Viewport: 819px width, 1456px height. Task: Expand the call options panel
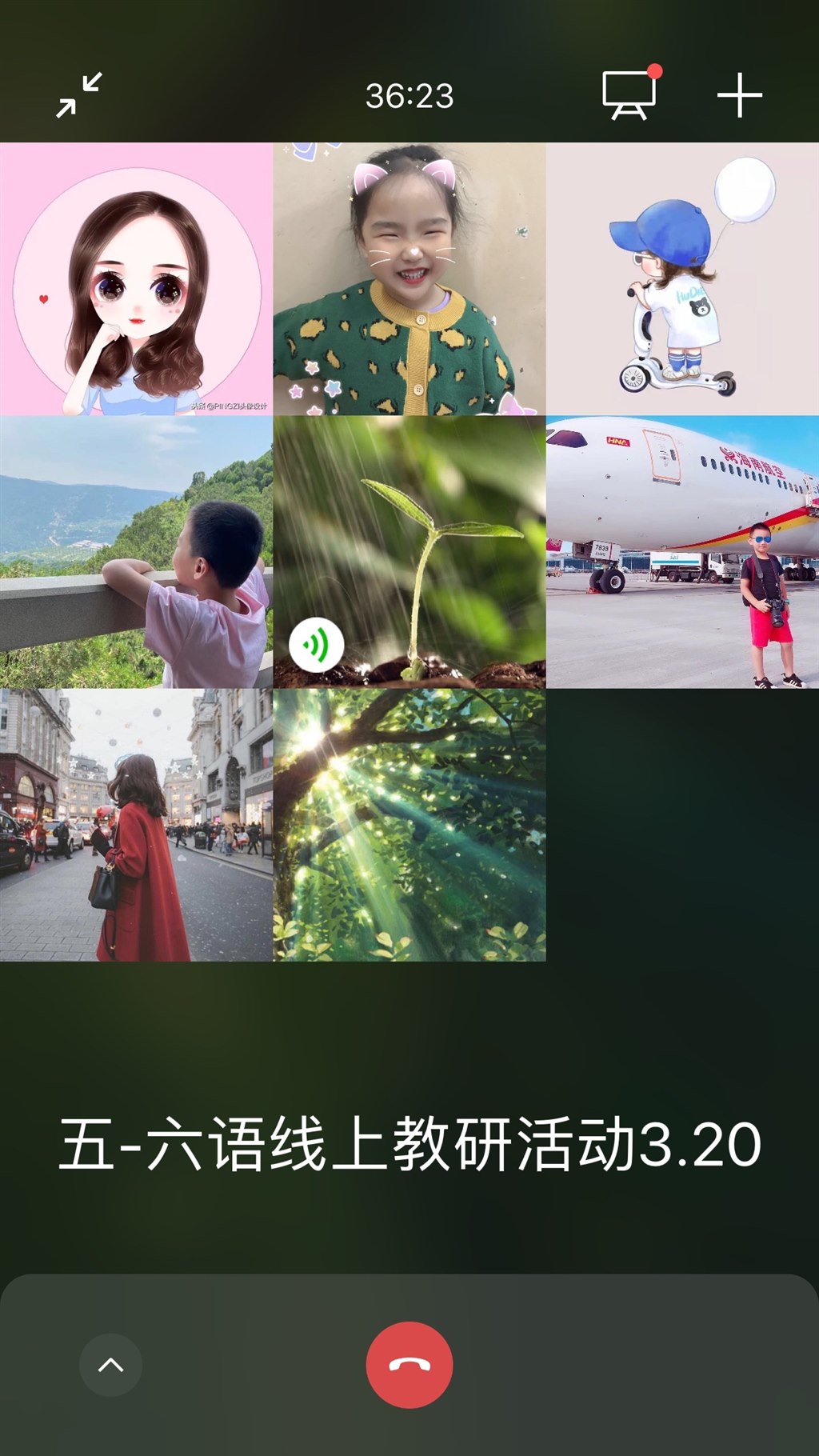click(110, 1364)
